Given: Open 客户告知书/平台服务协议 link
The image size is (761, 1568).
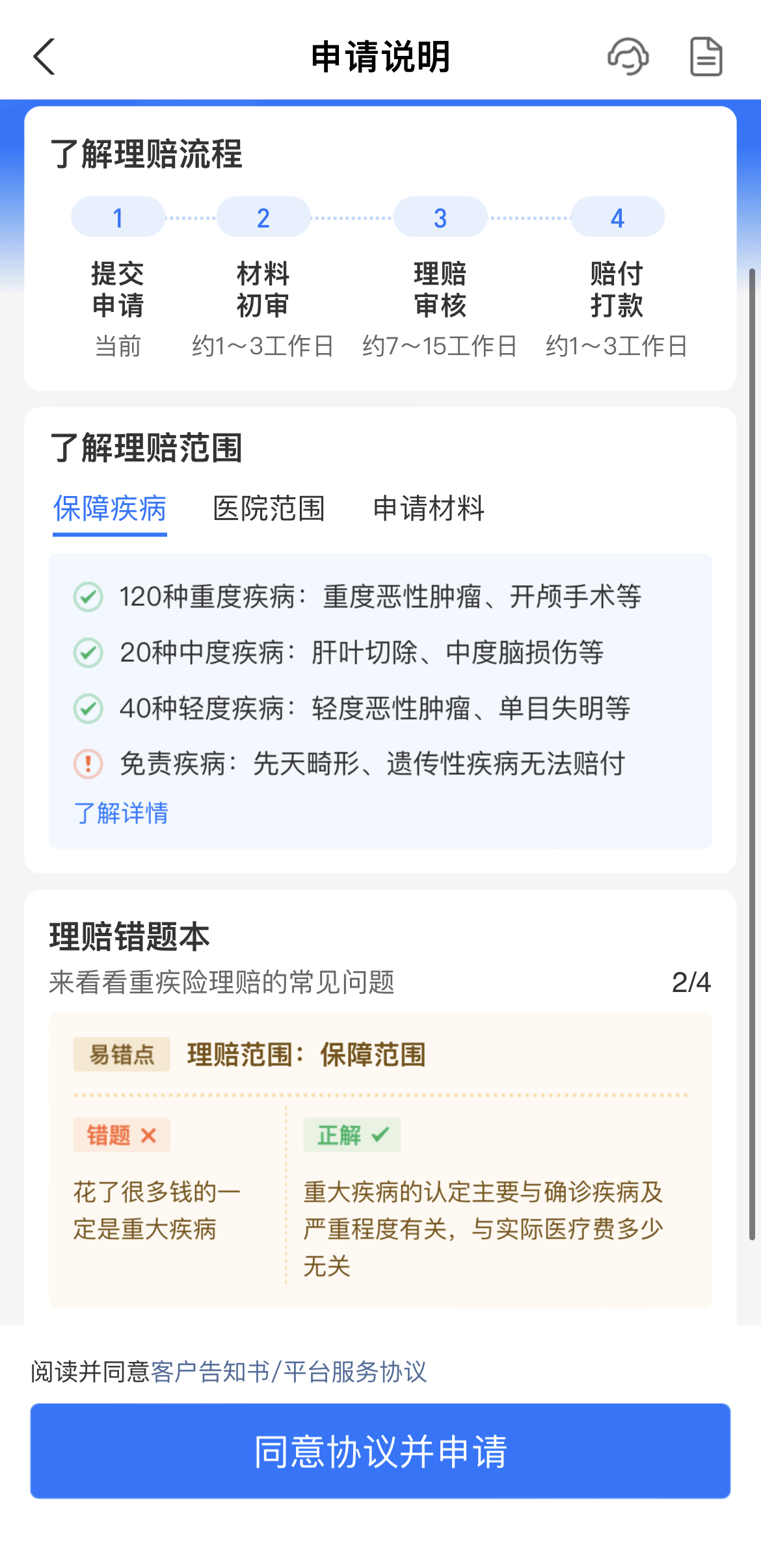Looking at the screenshot, I should [x=289, y=1372].
